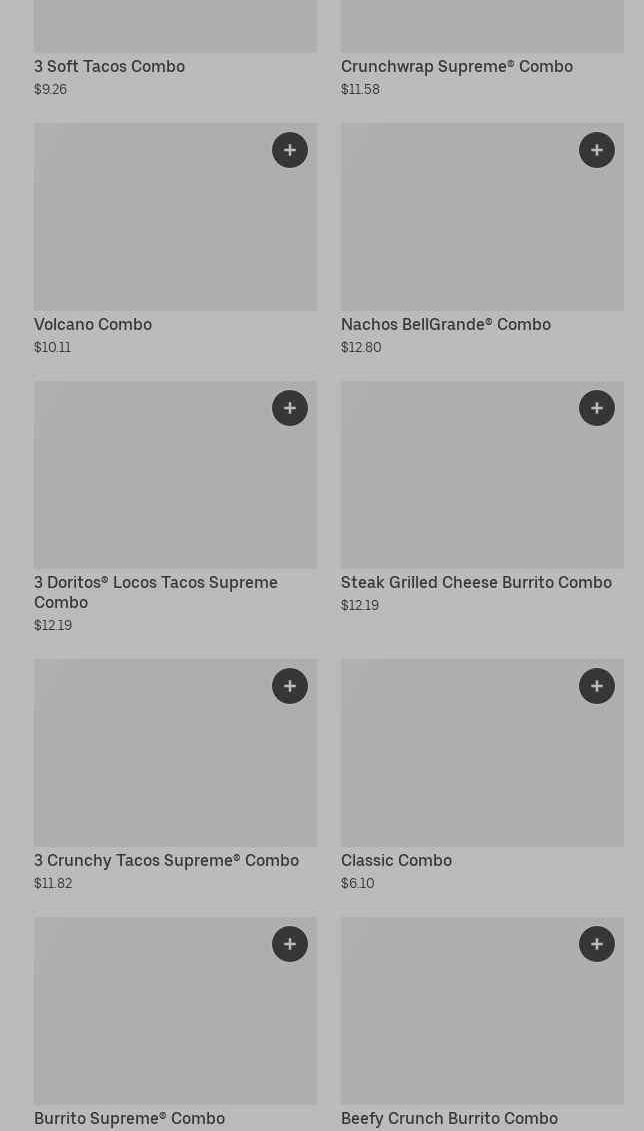The image size is (644, 1131).
Task: Select the Classic Combo card
Action: tap(460, 770)
